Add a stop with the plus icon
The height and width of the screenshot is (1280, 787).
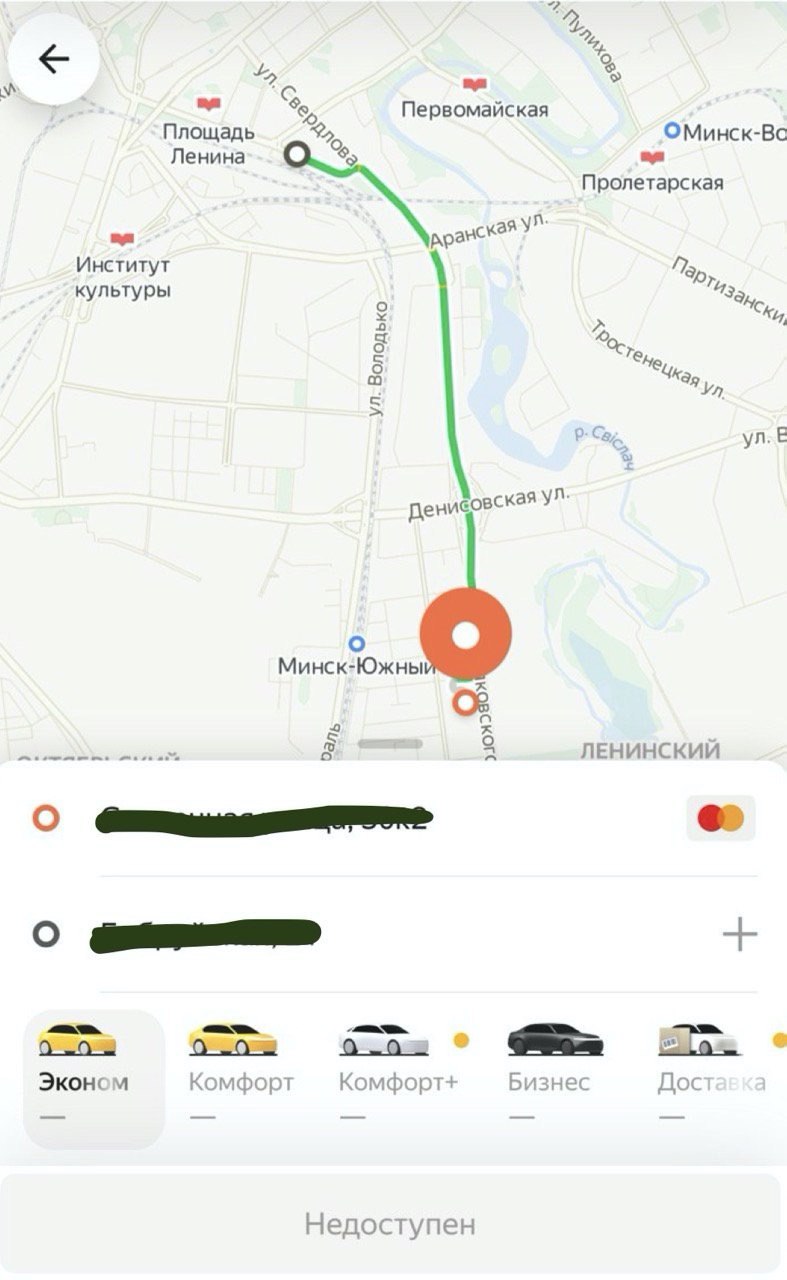[739, 935]
